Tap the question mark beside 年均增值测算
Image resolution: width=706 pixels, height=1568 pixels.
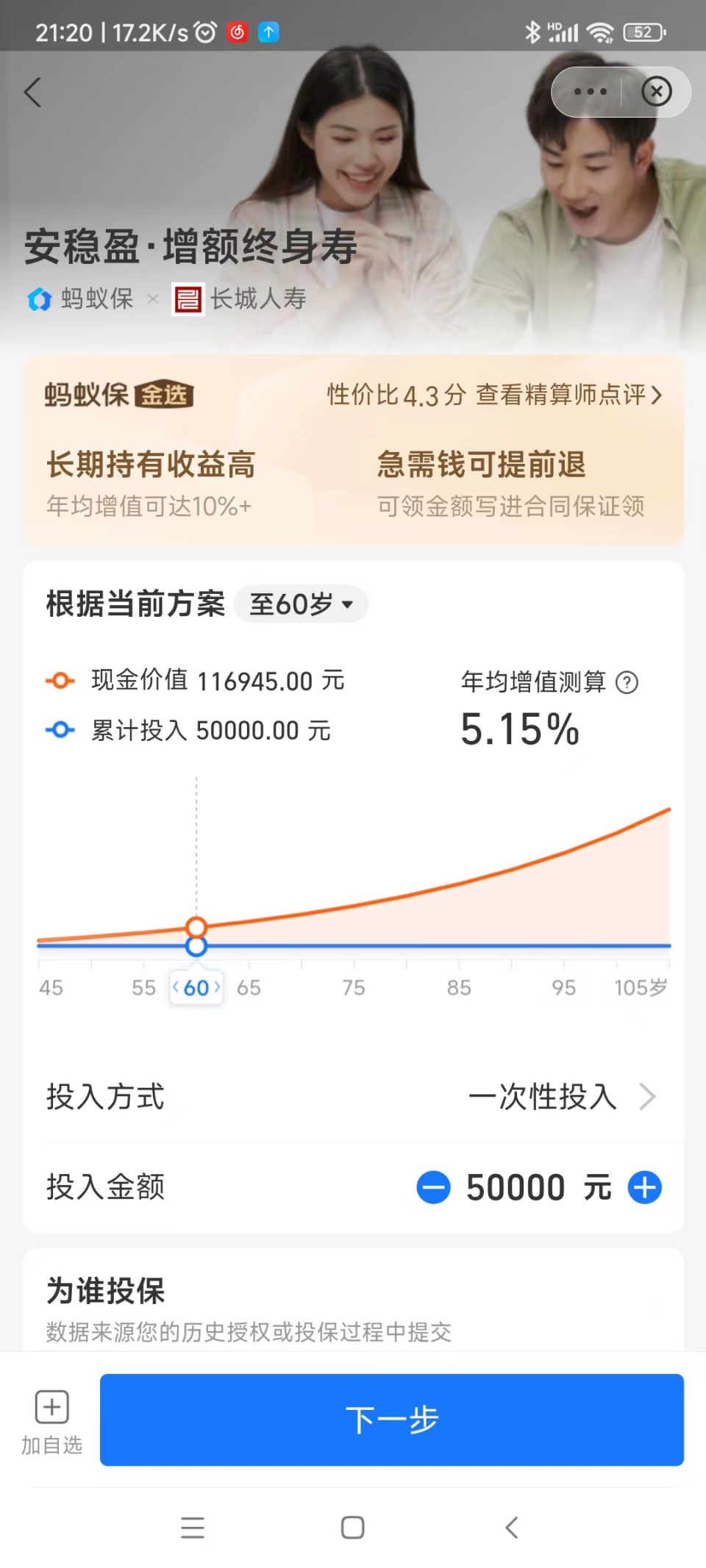[x=626, y=681]
